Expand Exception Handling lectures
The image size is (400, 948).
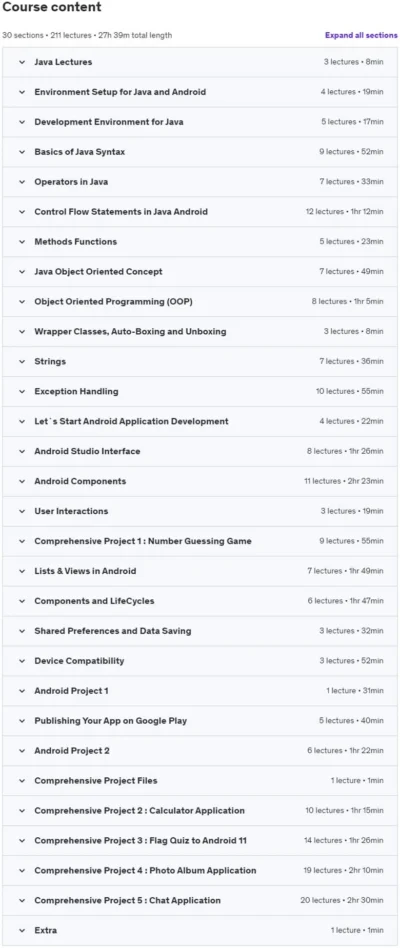[x=200, y=391]
